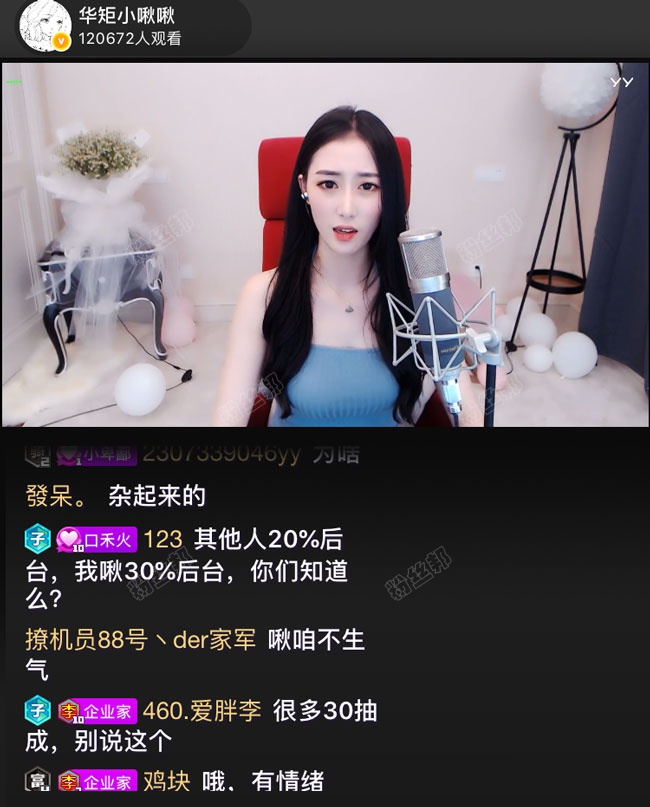
Task: Tap the live video stream
Action: [x=325, y=245]
